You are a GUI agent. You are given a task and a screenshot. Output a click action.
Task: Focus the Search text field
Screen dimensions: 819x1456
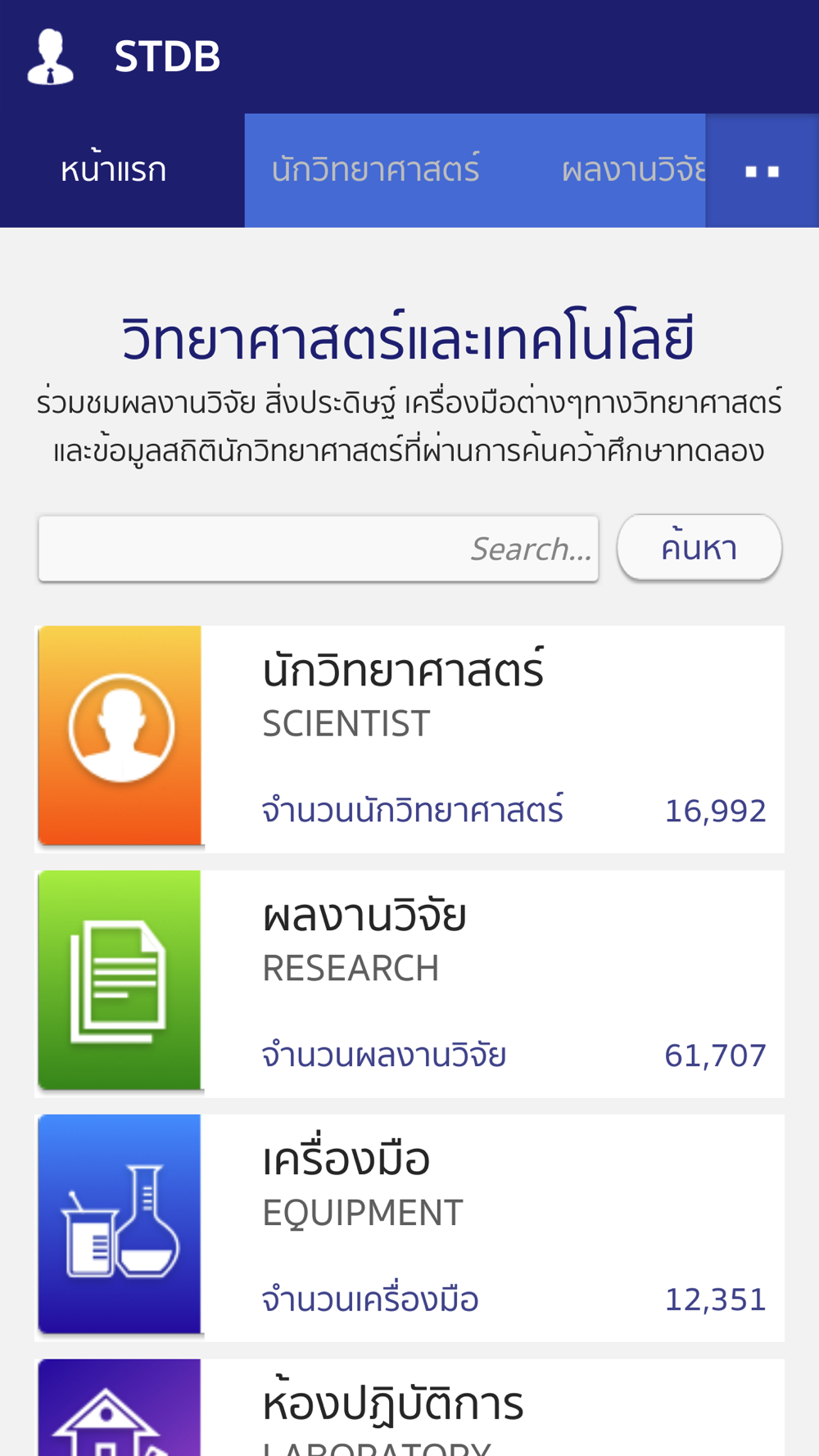pos(319,549)
